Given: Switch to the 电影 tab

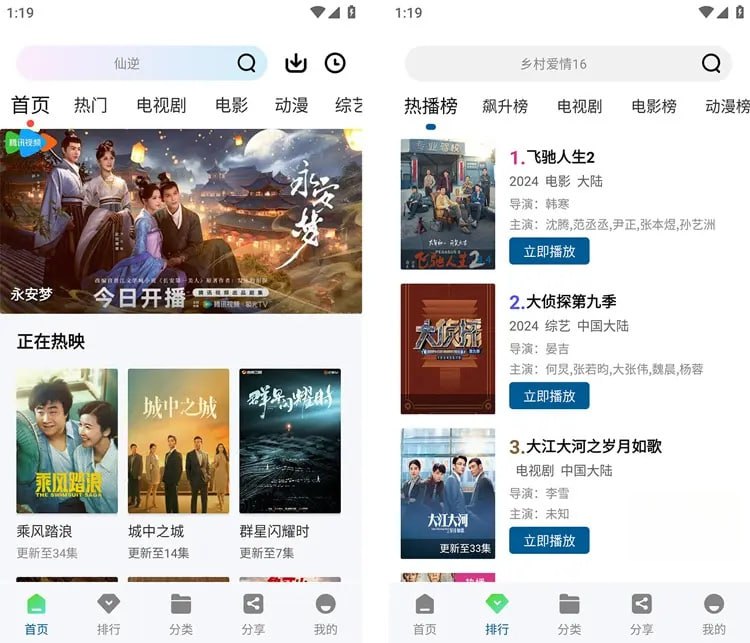Looking at the screenshot, I should coord(231,105).
